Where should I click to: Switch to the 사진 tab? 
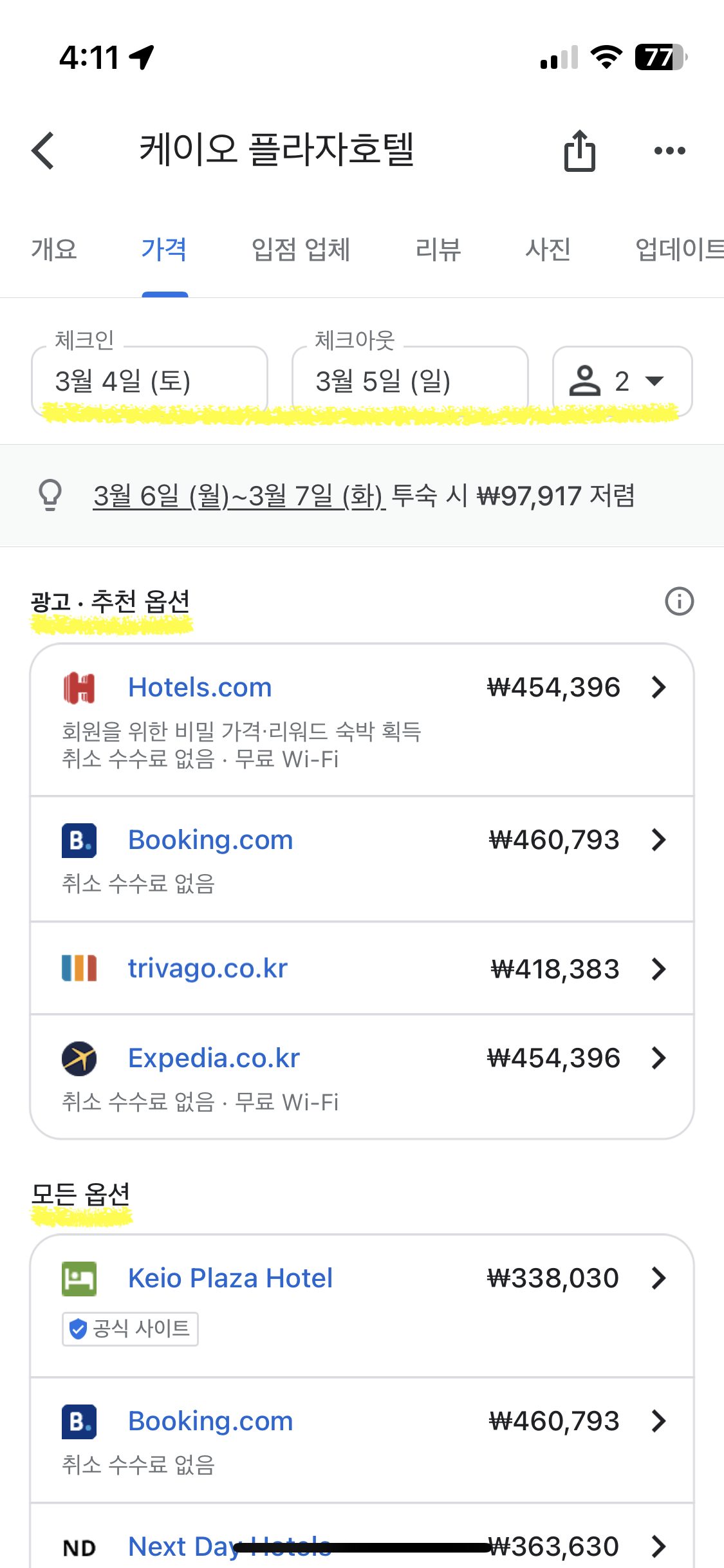point(548,249)
